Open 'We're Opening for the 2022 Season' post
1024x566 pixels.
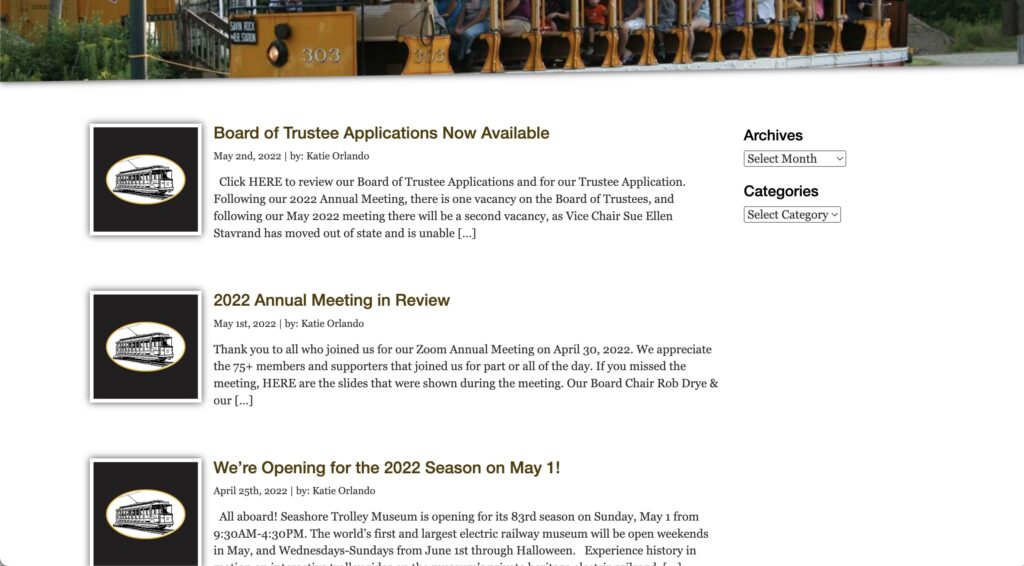coord(386,467)
